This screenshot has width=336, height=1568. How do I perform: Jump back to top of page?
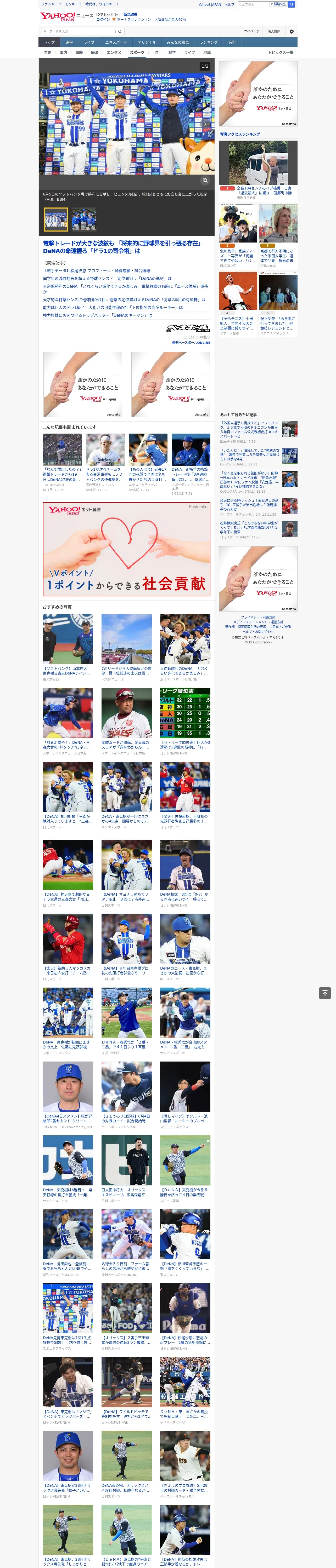pyautogui.click(x=325, y=993)
